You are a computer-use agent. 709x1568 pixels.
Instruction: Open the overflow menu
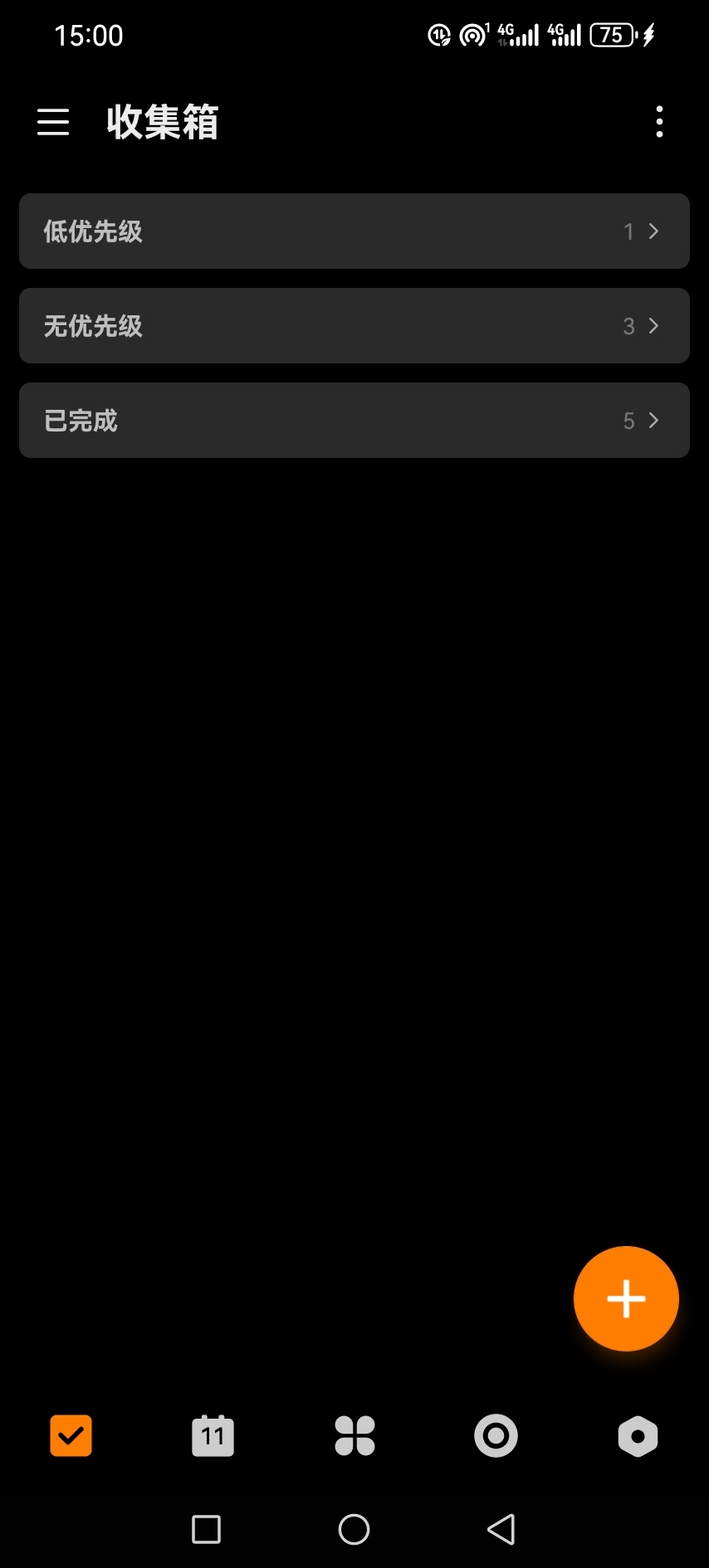pos(659,122)
